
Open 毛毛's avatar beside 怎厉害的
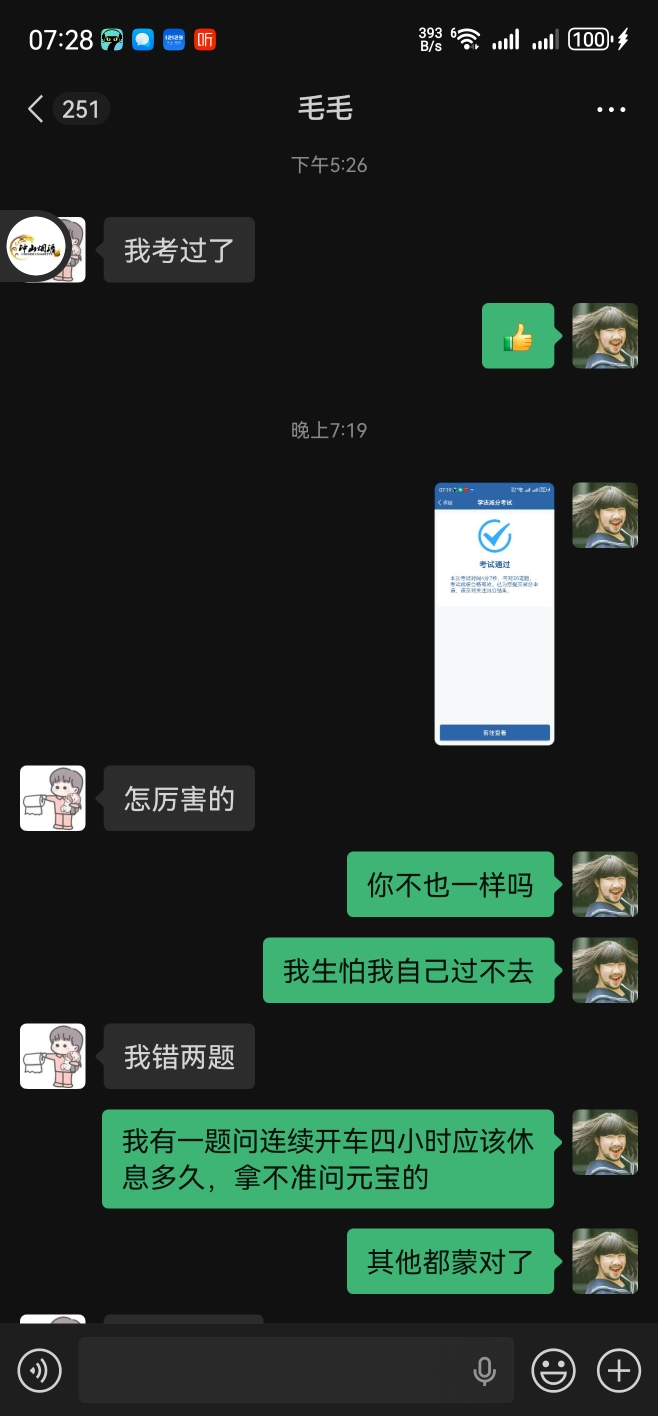click(53, 798)
